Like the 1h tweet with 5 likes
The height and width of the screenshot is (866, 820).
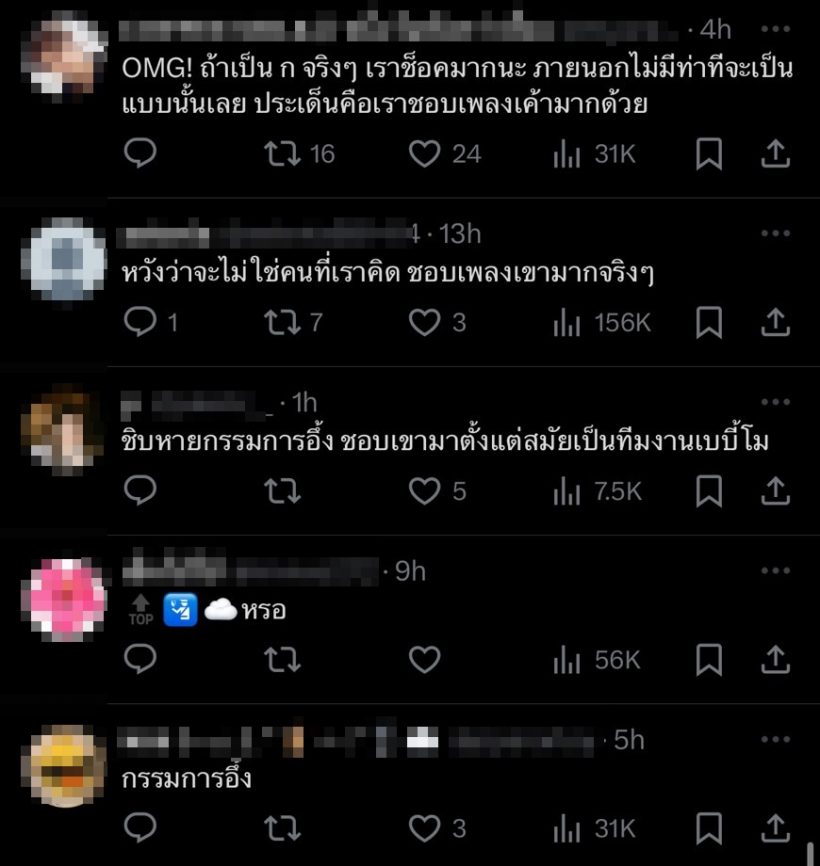(x=425, y=490)
